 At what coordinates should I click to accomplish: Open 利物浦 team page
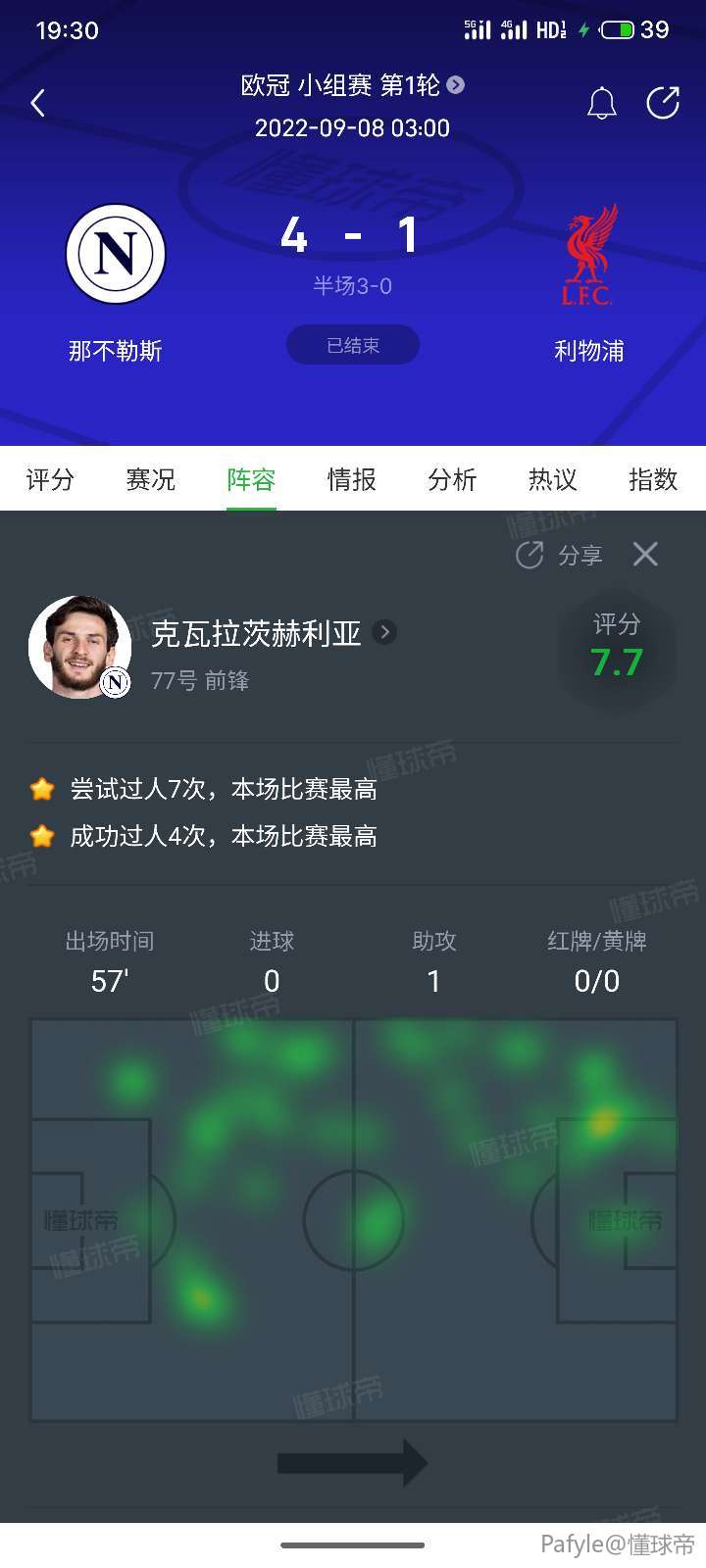coord(588,255)
